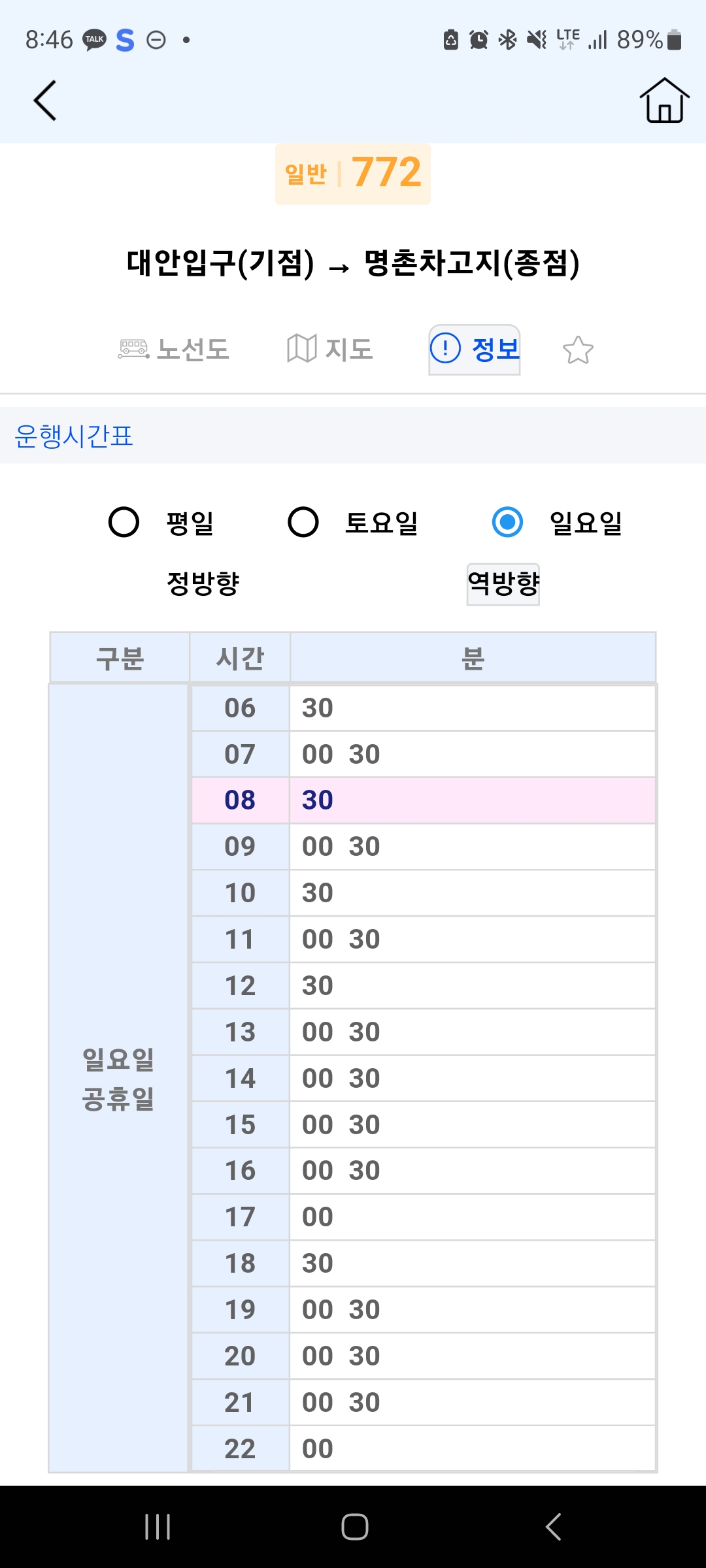
Task: Show the 정방향 forward direction schedule
Action: [203, 583]
